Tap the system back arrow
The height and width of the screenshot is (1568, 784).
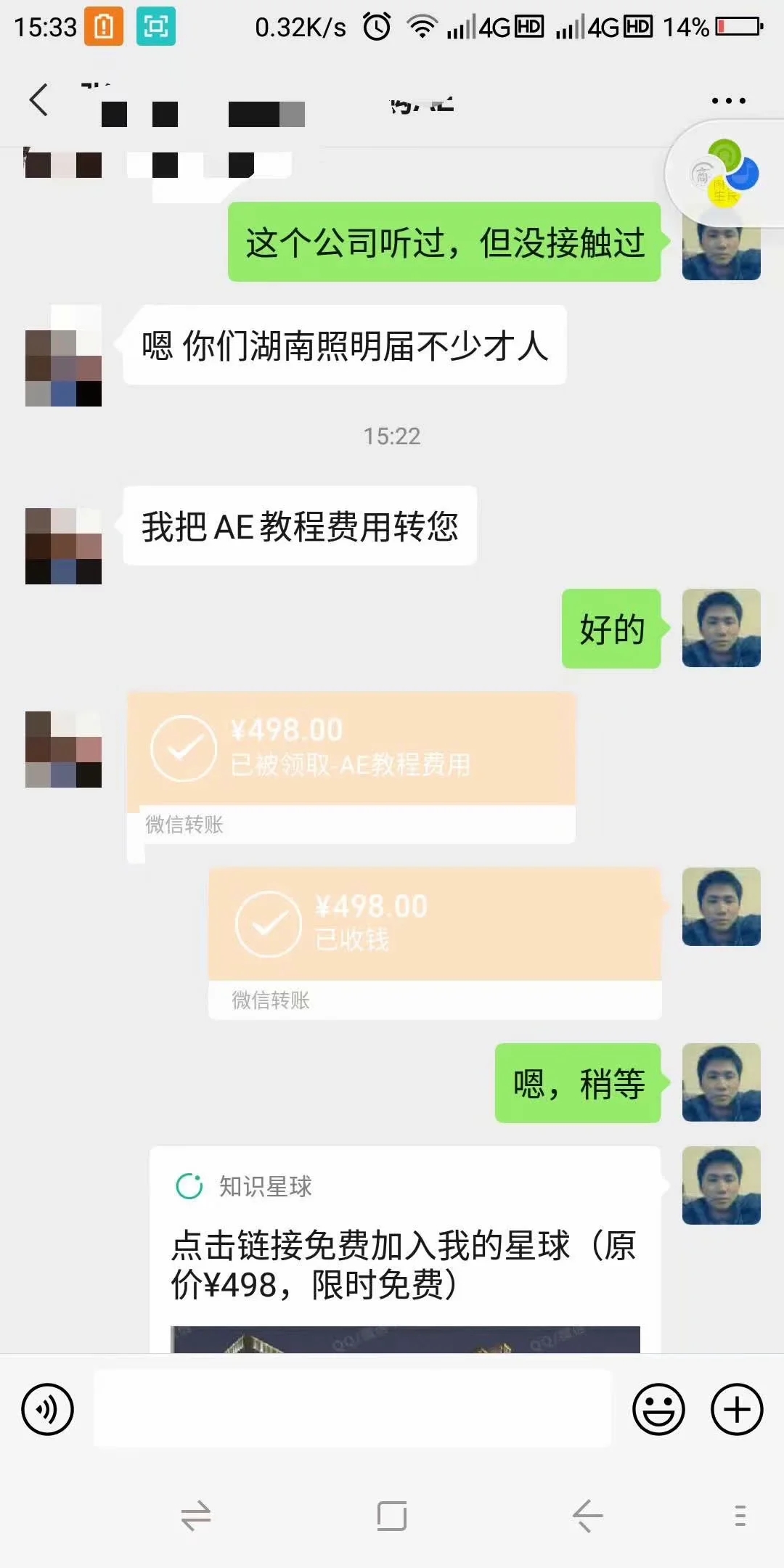point(587,1516)
